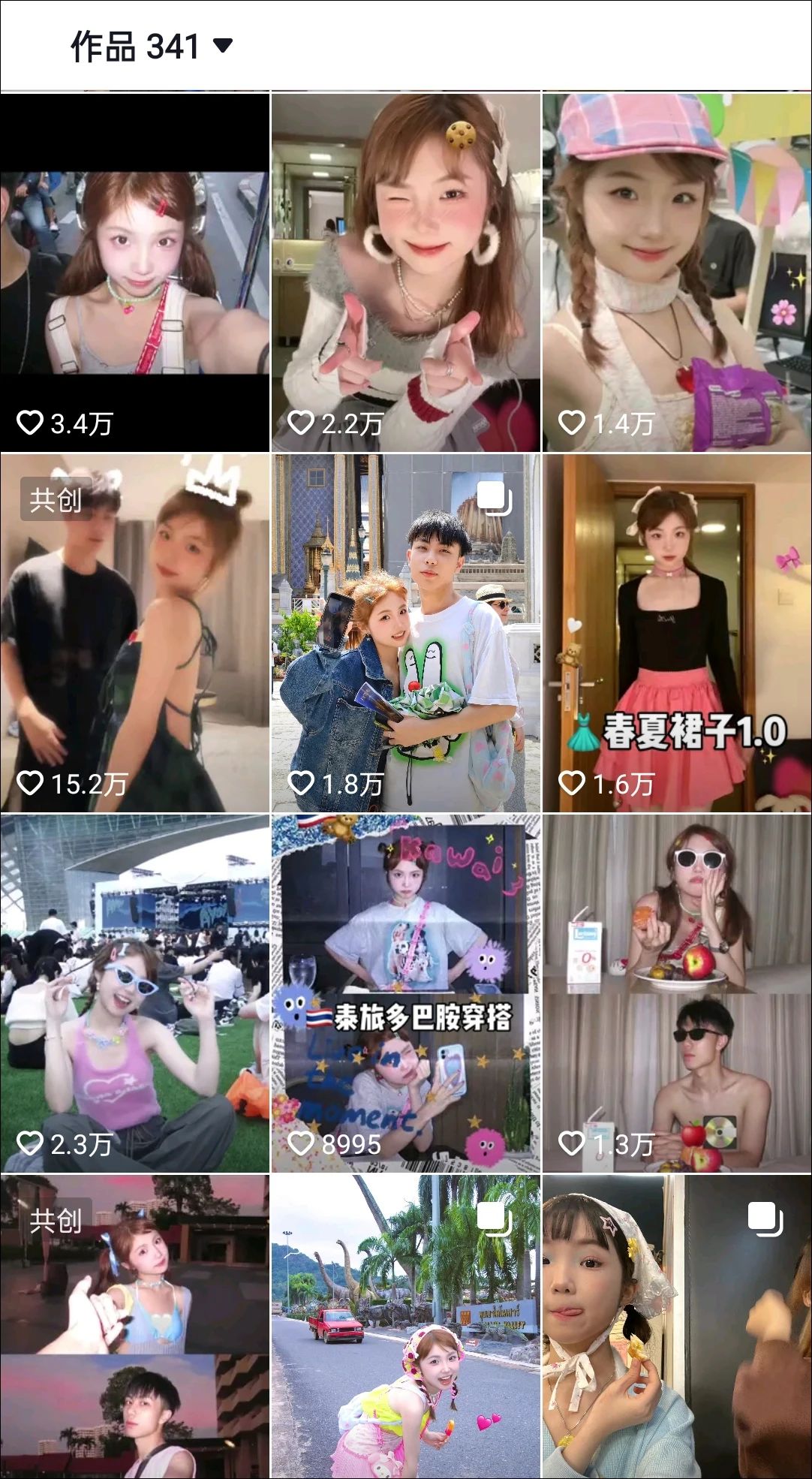812x1479 pixels.
Task: Open the sunglasses video with 1.3万 likes
Action: 676,993
